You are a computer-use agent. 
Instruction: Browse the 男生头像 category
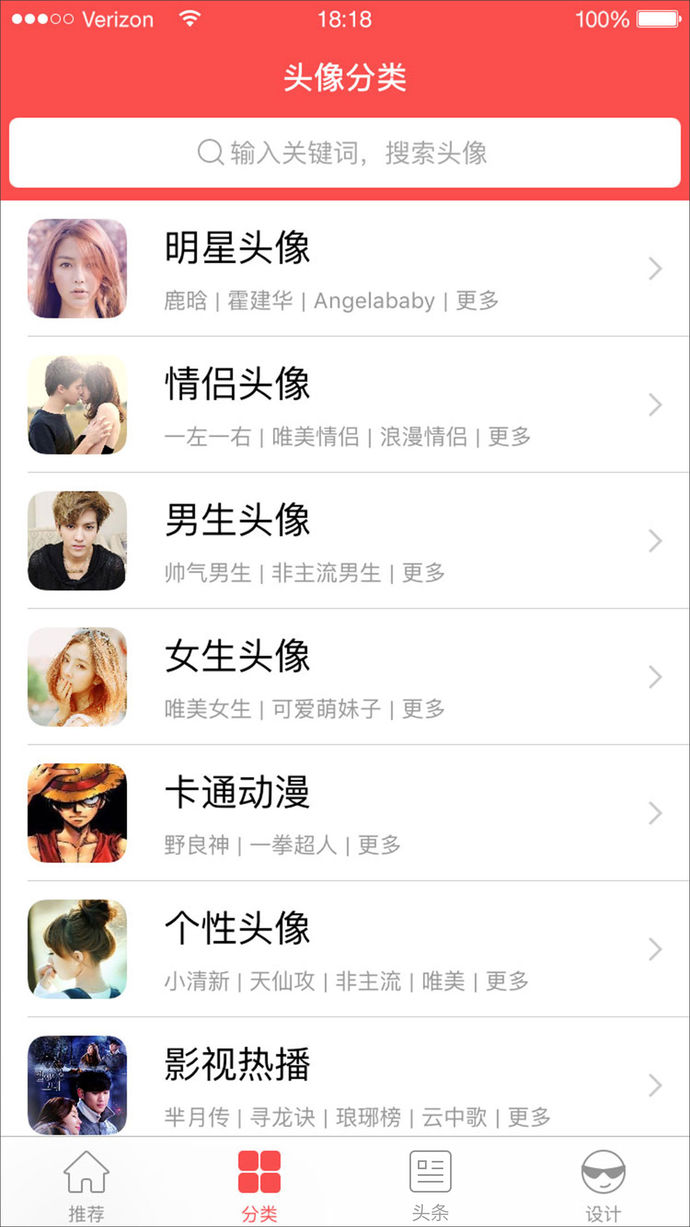(345, 540)
